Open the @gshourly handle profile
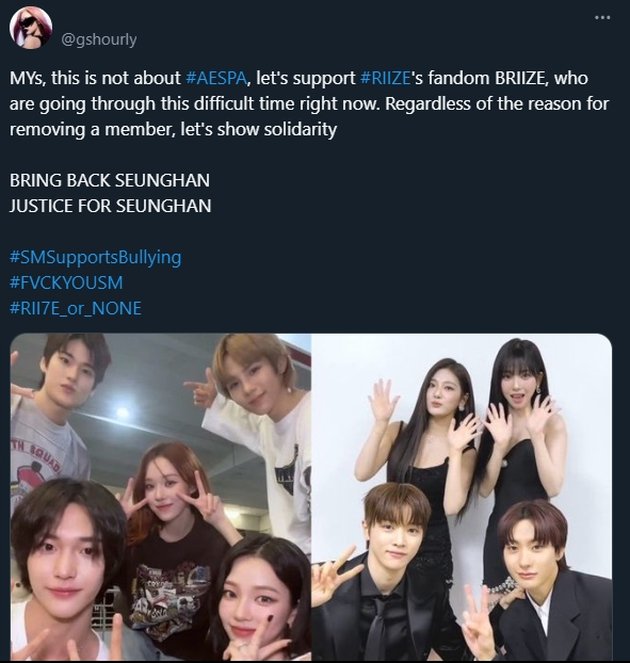The width and height of the screenshot is (630, 663). pyautogui.click(x=100, y=39)
